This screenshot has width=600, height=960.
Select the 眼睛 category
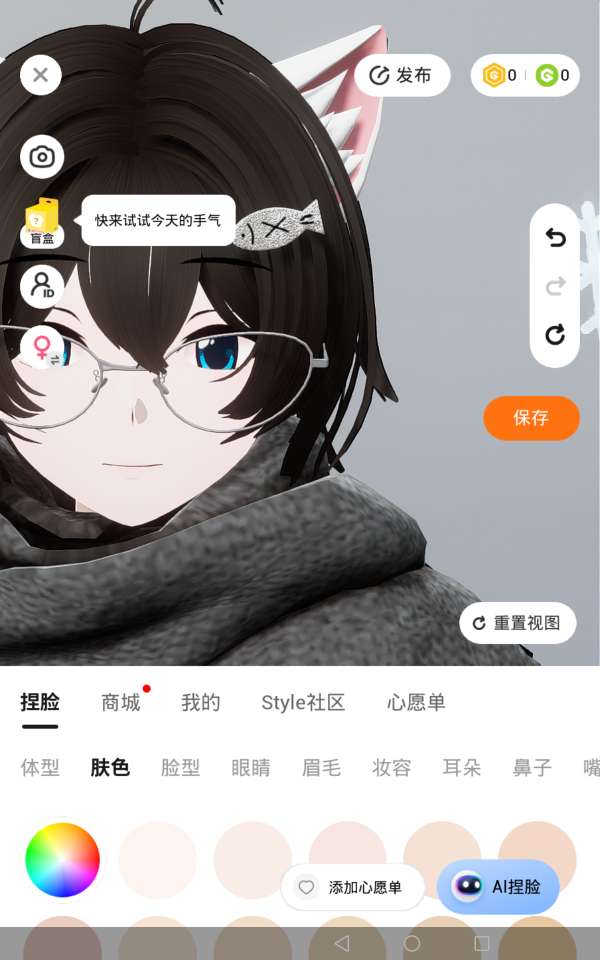pyautogui.click(x=251, y=768)
